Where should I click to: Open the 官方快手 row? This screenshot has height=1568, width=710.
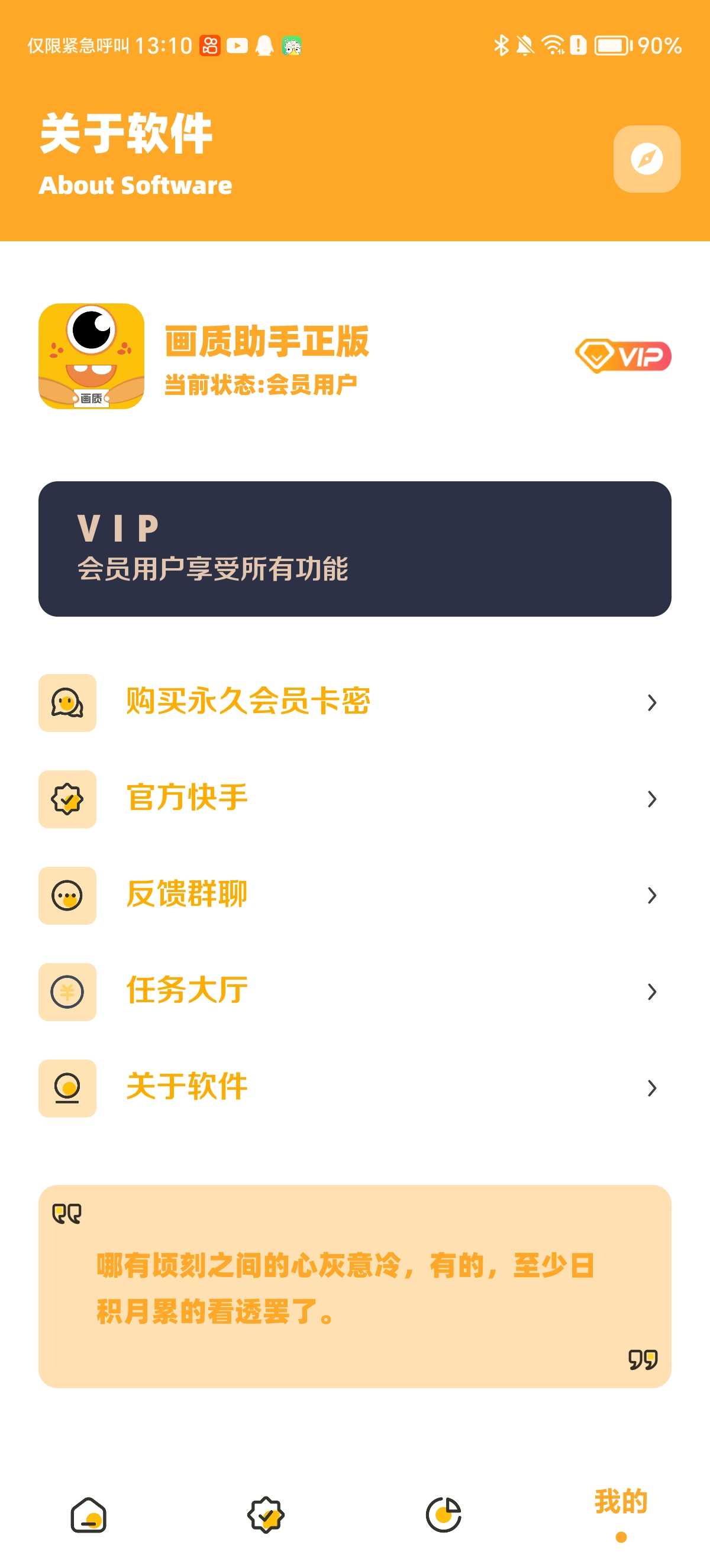click(x=355, y=799)
